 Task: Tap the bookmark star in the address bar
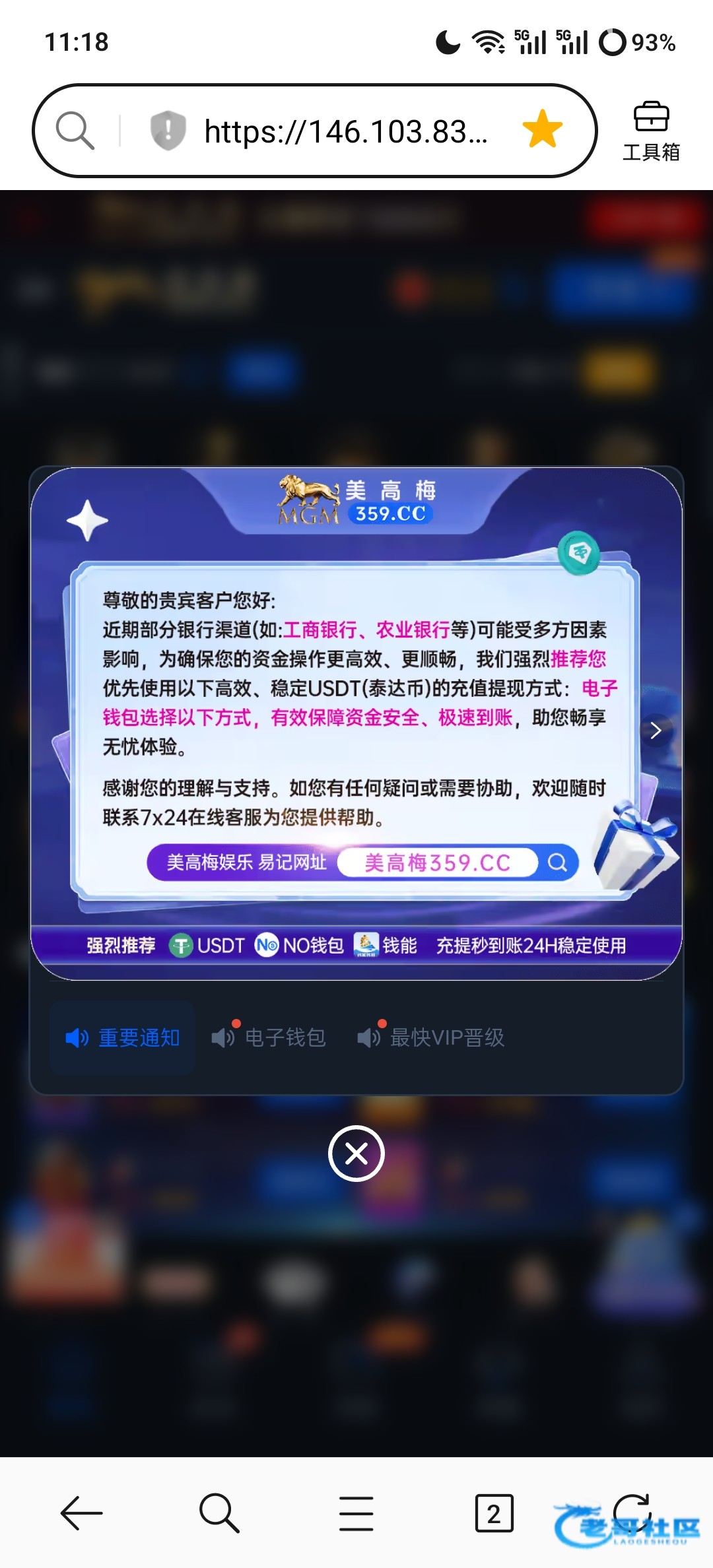point(543,129)
